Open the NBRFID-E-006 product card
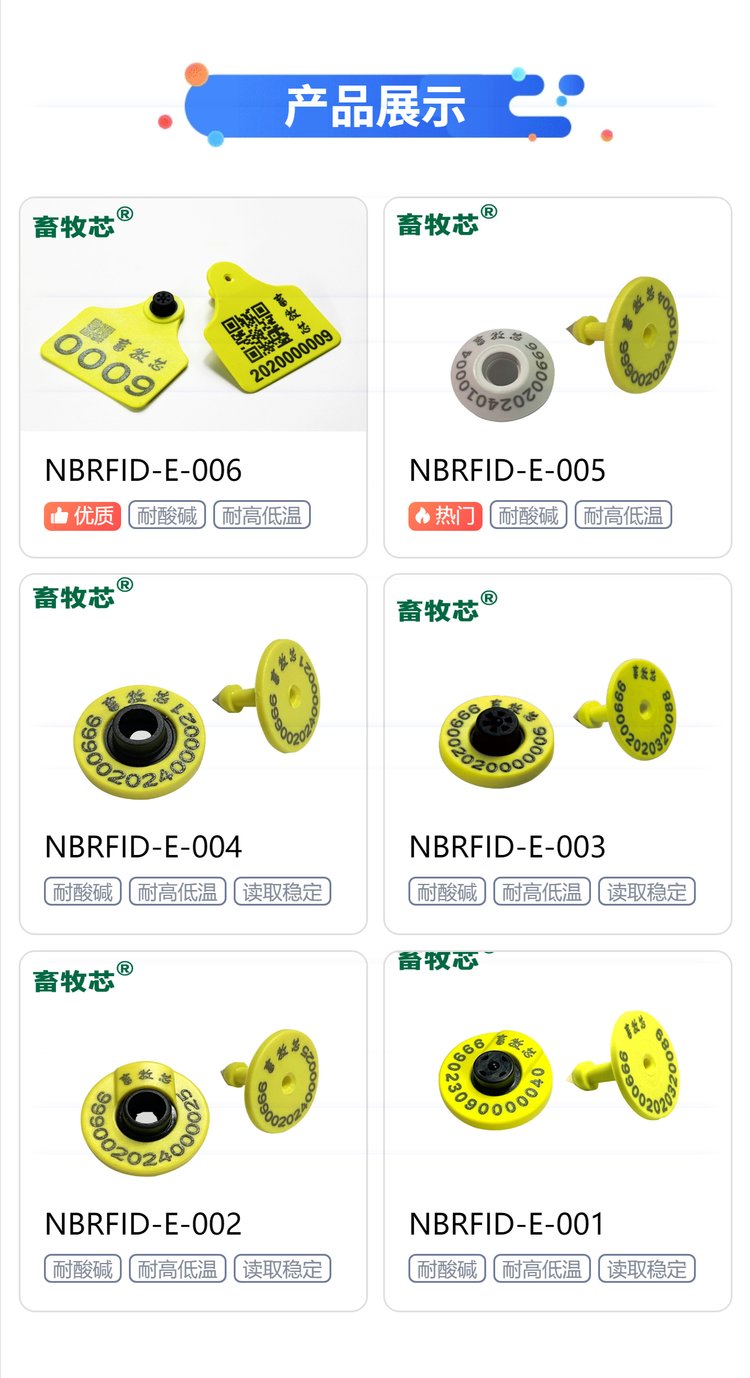Viewport: 750px width, 1378px height. point(193,377)
